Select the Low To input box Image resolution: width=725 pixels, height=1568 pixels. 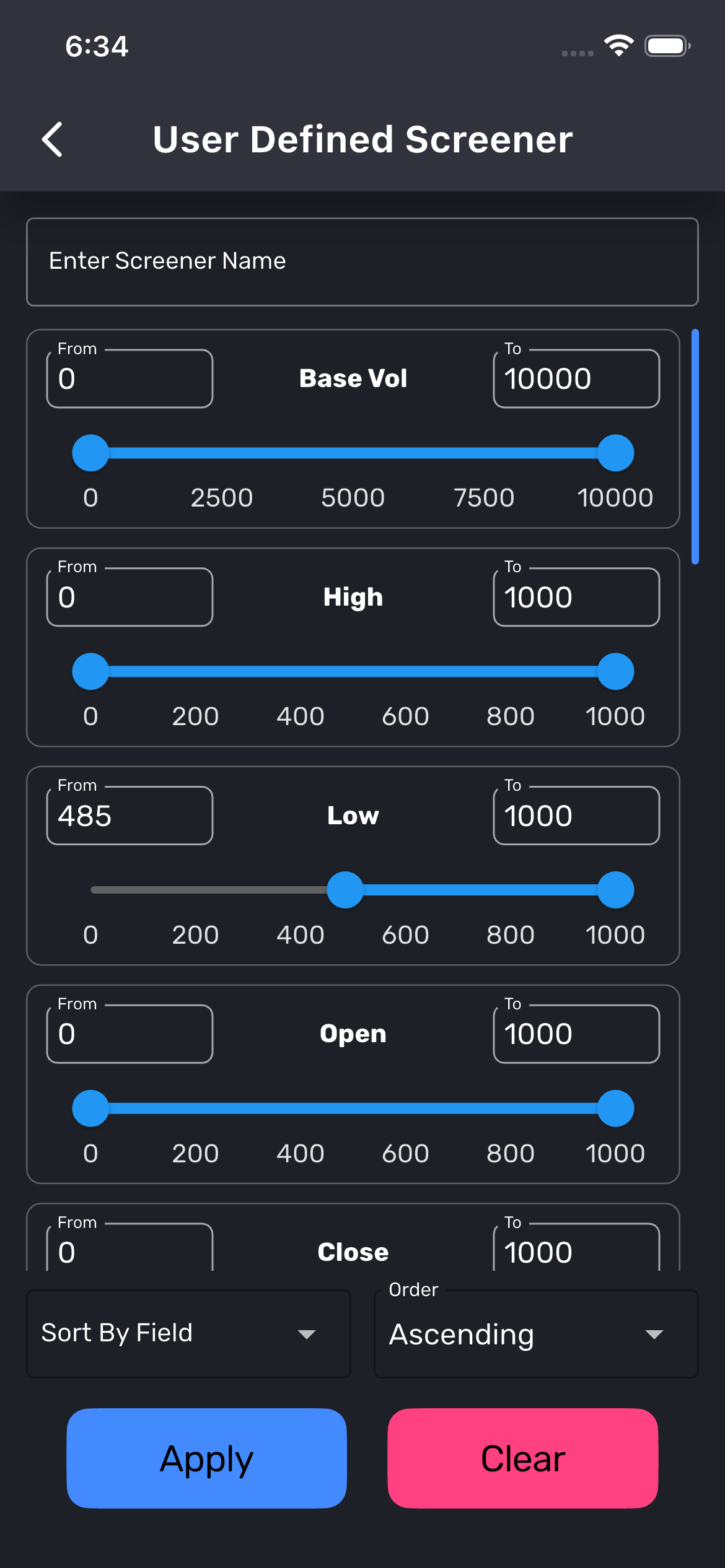[576, 816]
